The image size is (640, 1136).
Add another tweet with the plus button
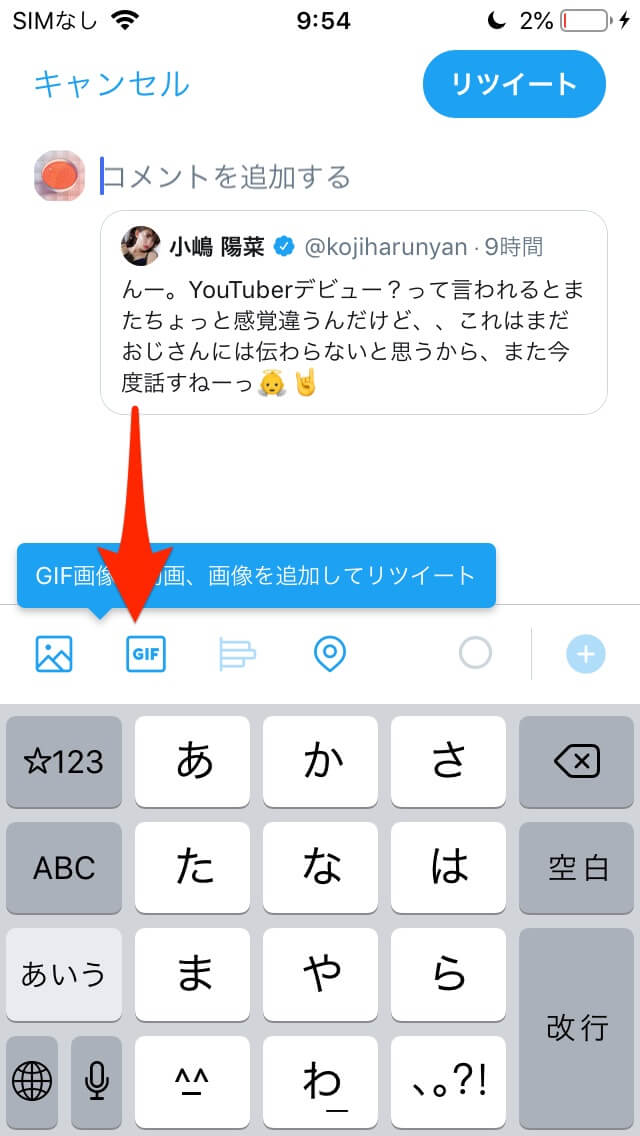[586, 654]
